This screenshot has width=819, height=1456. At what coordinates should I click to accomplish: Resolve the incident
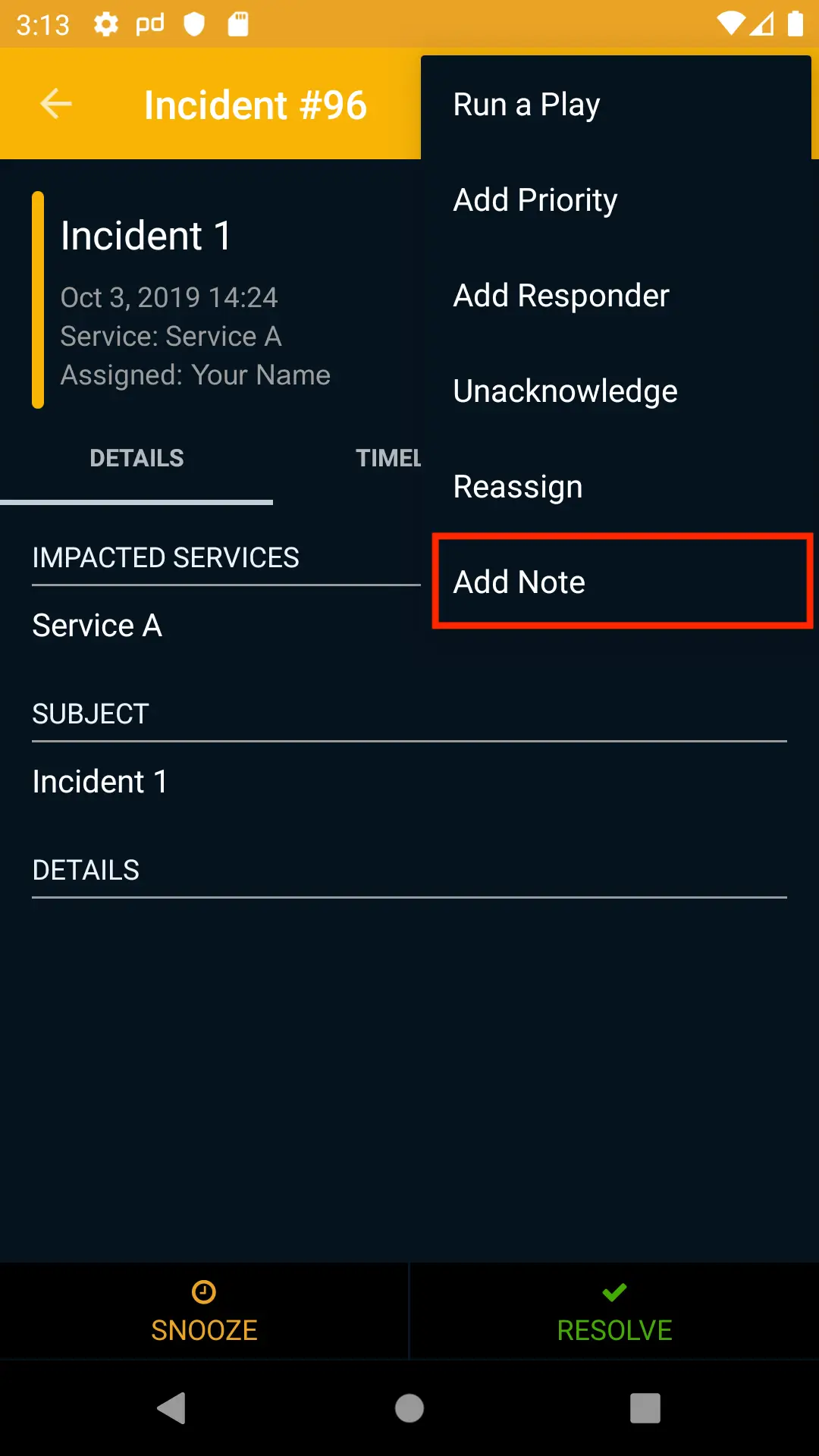[x=614, y=1311]
